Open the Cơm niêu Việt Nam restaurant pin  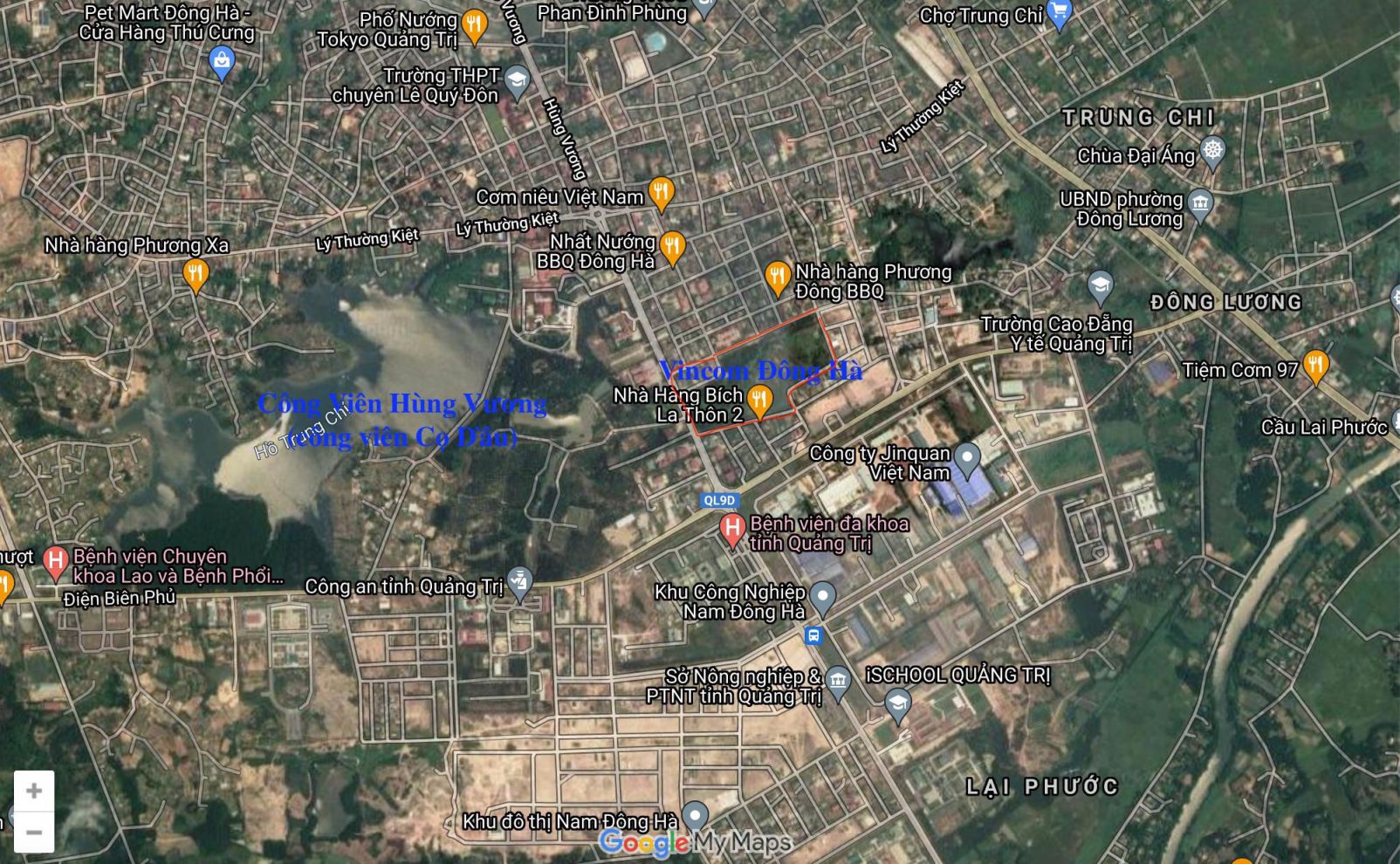[662, 194]
